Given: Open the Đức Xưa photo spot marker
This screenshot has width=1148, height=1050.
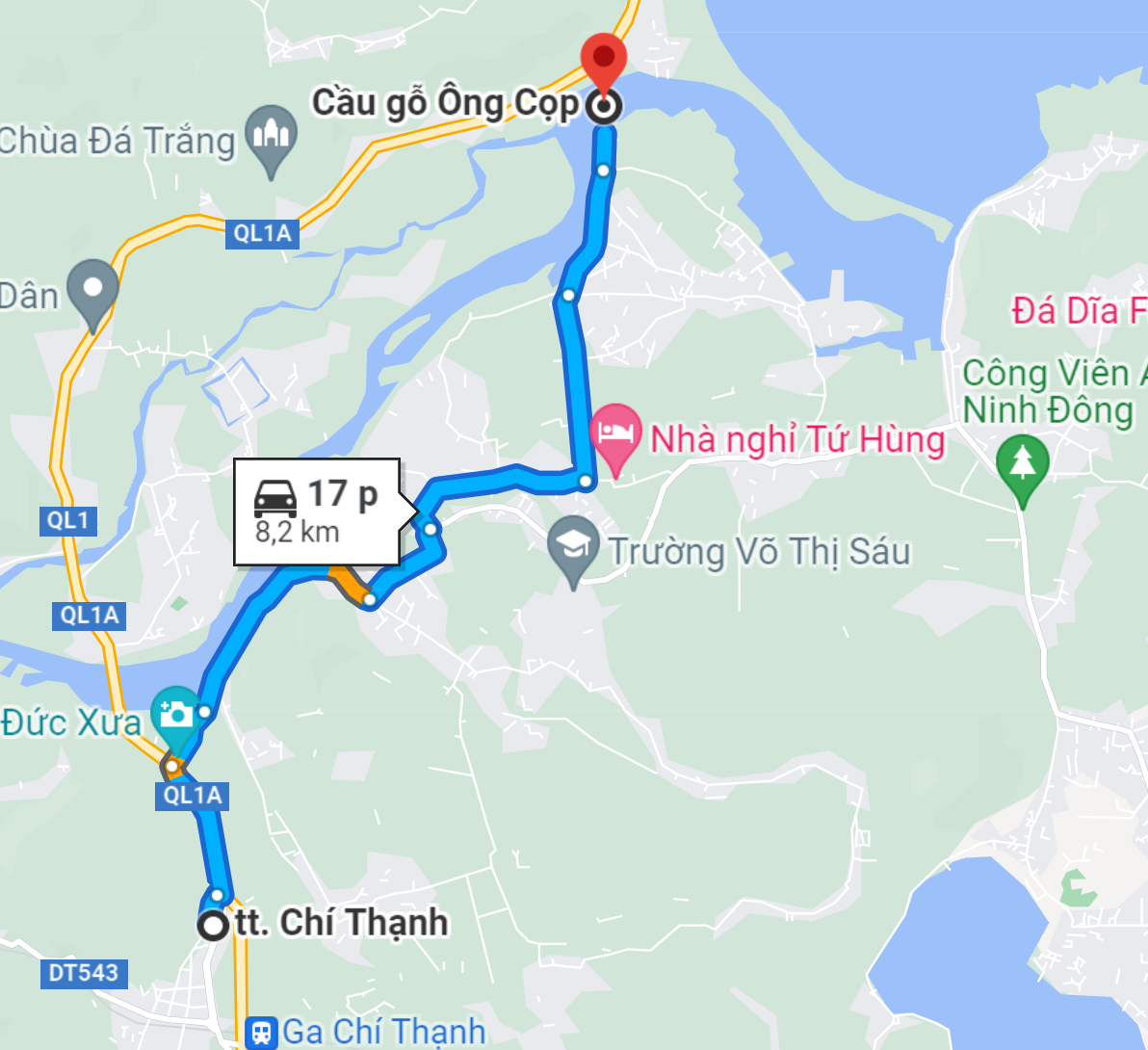Looking at the screenshot, I should (x=176, y=716).
